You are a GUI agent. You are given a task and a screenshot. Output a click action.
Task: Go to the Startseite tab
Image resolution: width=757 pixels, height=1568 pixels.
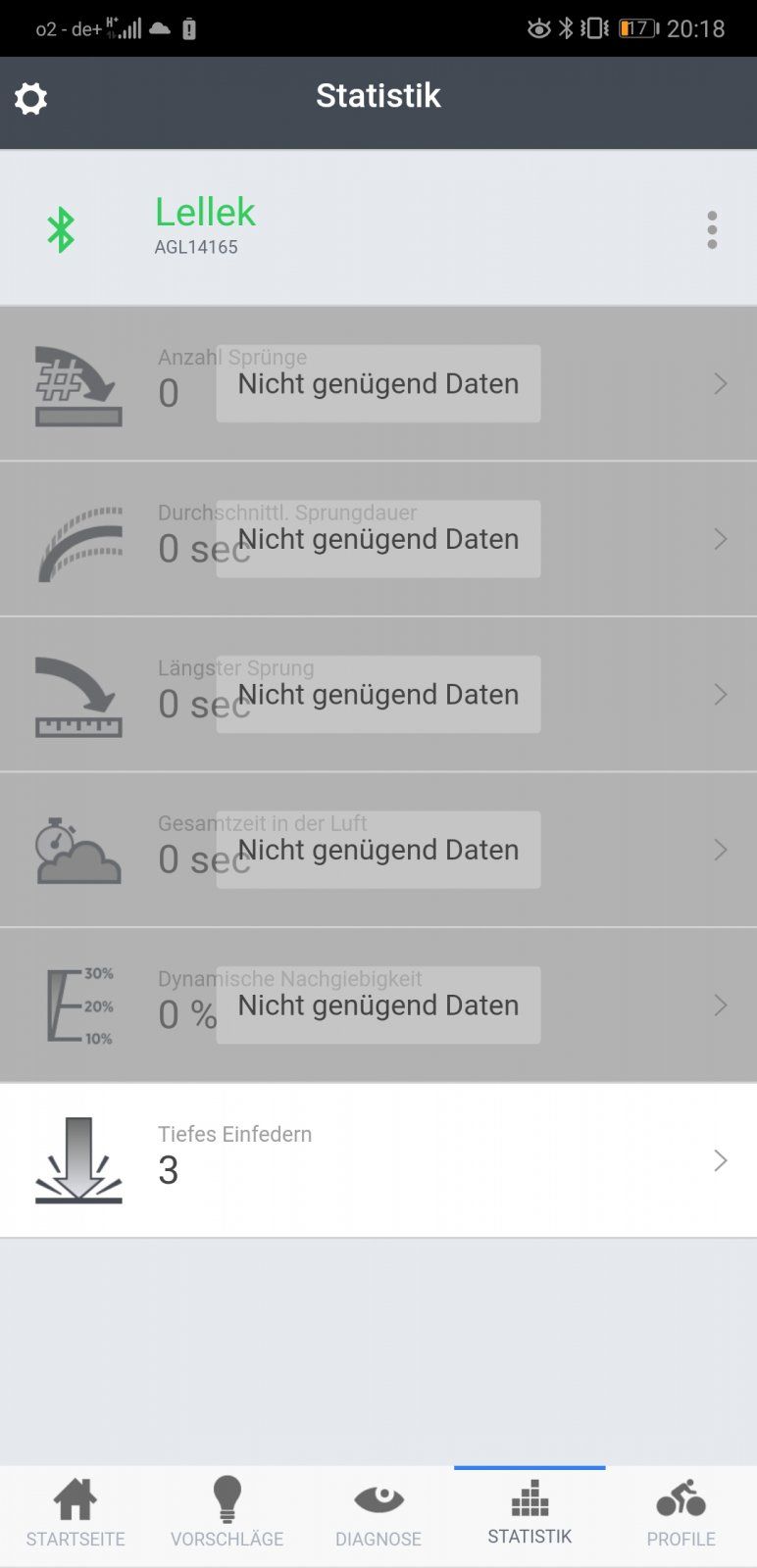pos(76,1514)
